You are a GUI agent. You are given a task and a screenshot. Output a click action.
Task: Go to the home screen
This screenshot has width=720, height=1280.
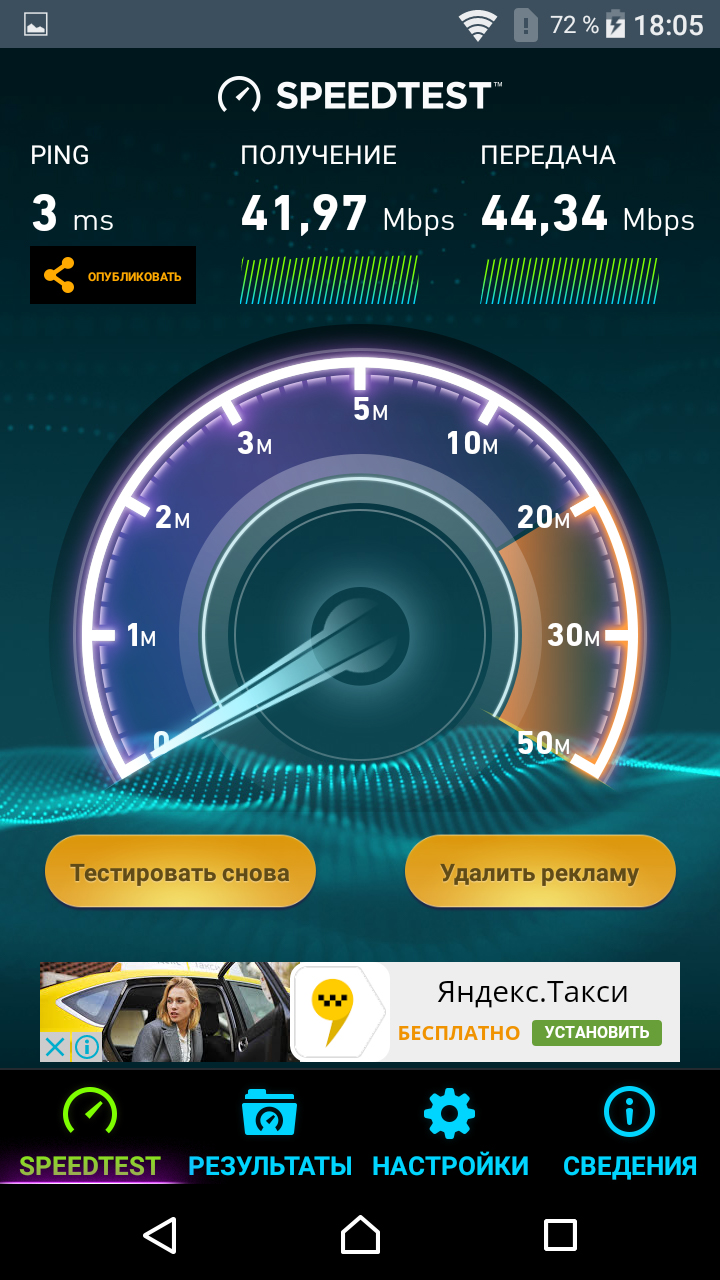[360, 1235]
